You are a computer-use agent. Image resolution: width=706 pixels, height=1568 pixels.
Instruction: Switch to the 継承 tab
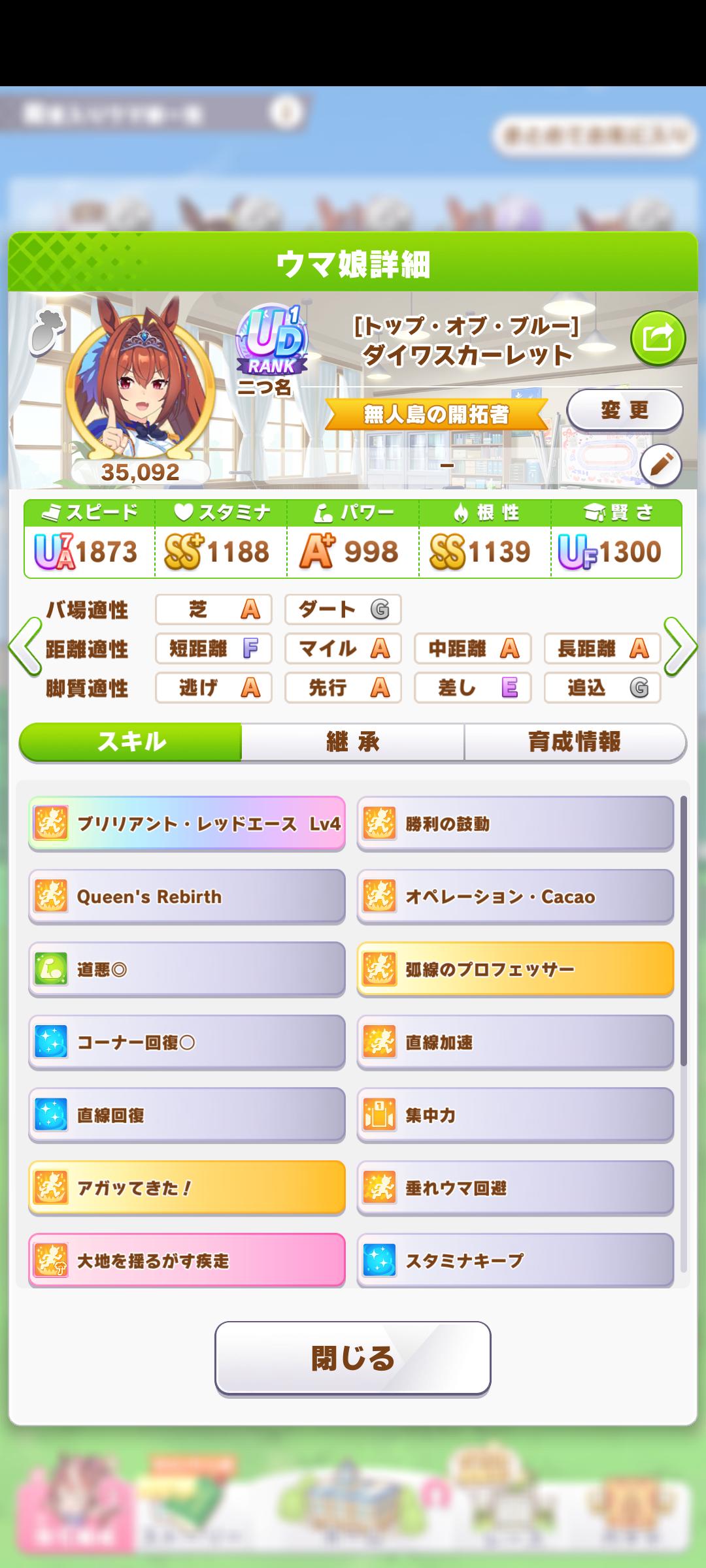[353, 742]
